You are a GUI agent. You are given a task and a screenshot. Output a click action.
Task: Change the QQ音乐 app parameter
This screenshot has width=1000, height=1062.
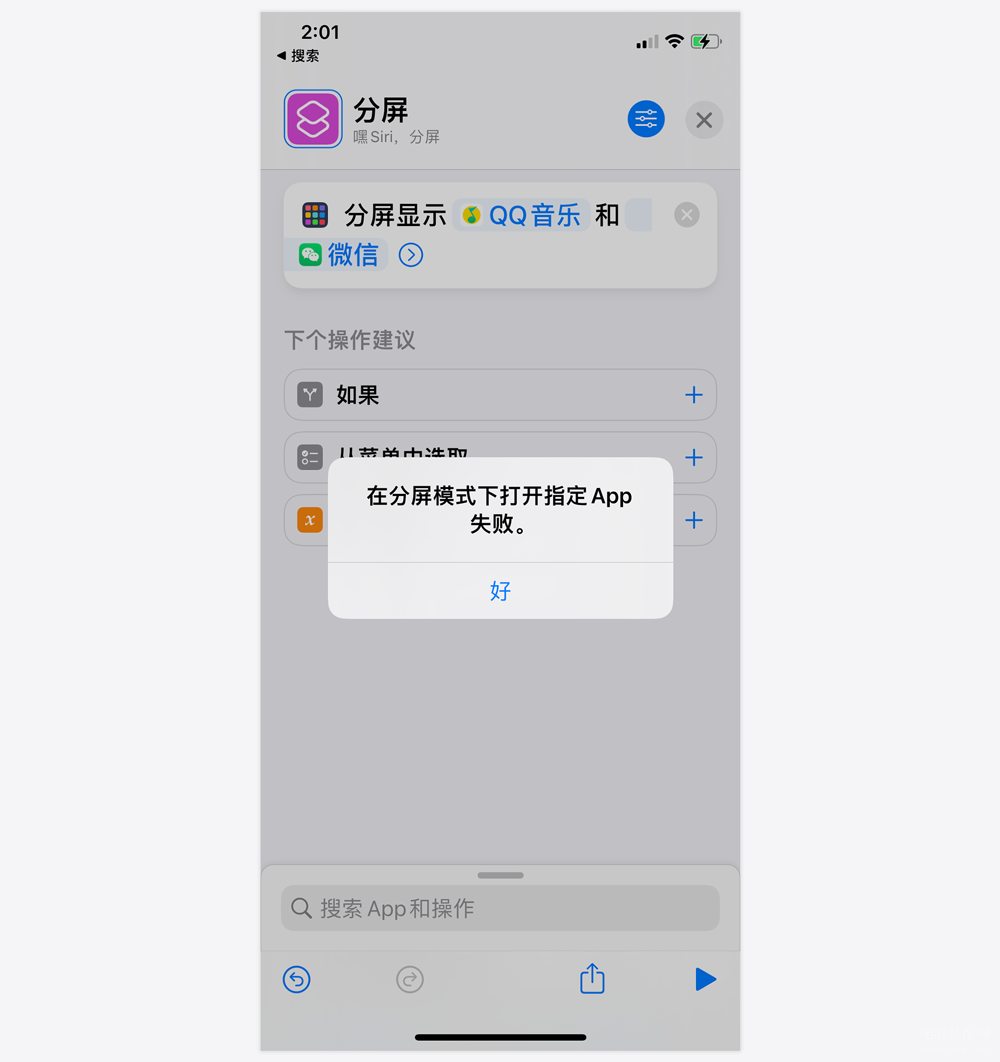(522, 215)
